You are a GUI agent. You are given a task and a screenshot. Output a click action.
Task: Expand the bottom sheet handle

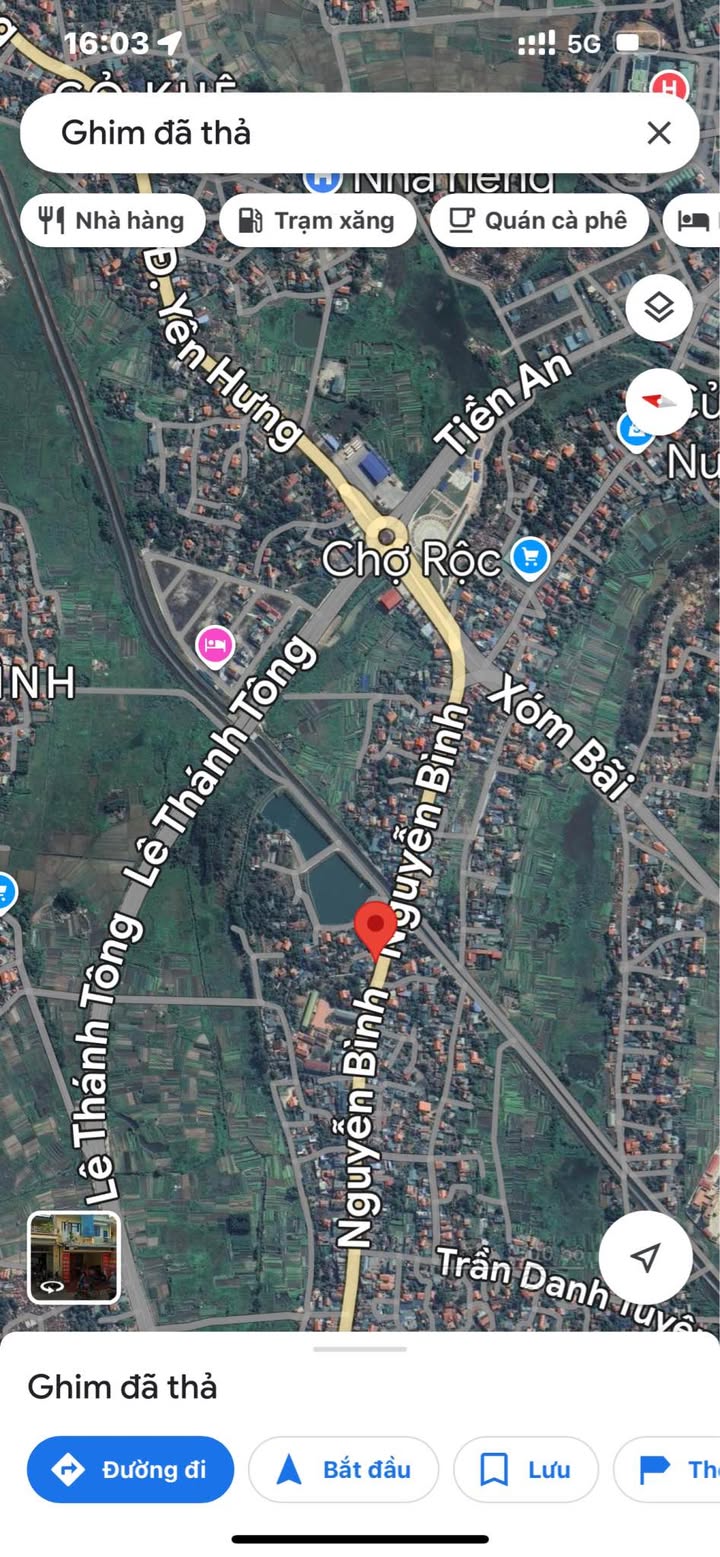(x=360, y=1349)
